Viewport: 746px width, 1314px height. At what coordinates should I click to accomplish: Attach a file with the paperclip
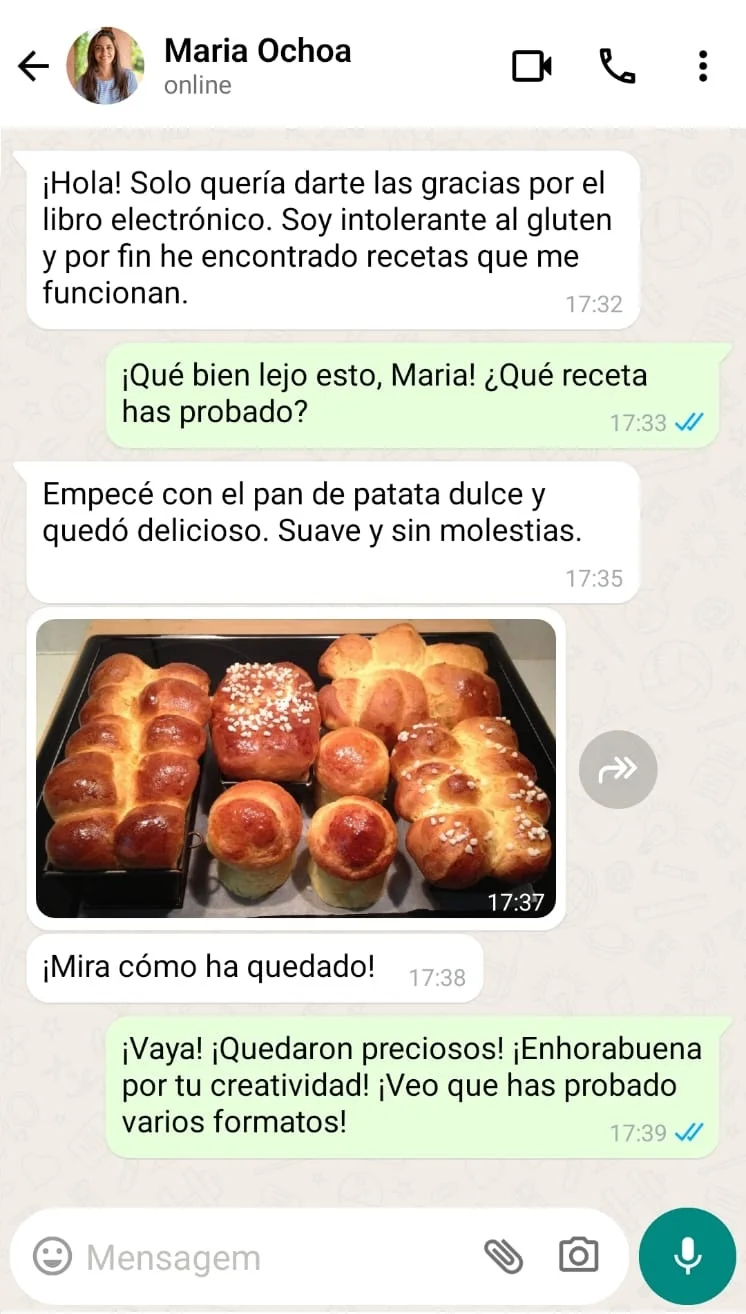click(503, 1256)
